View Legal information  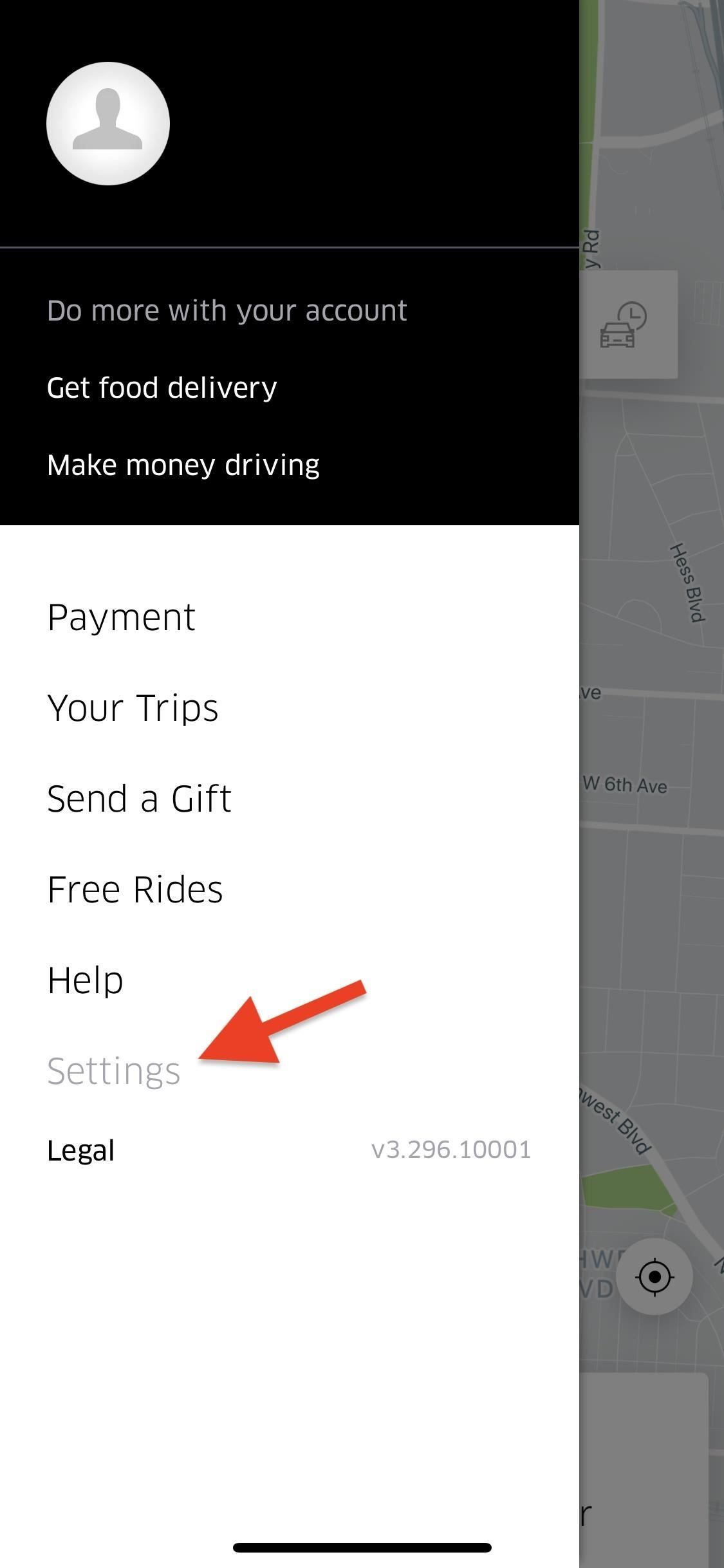click(x=81, y=1150)
